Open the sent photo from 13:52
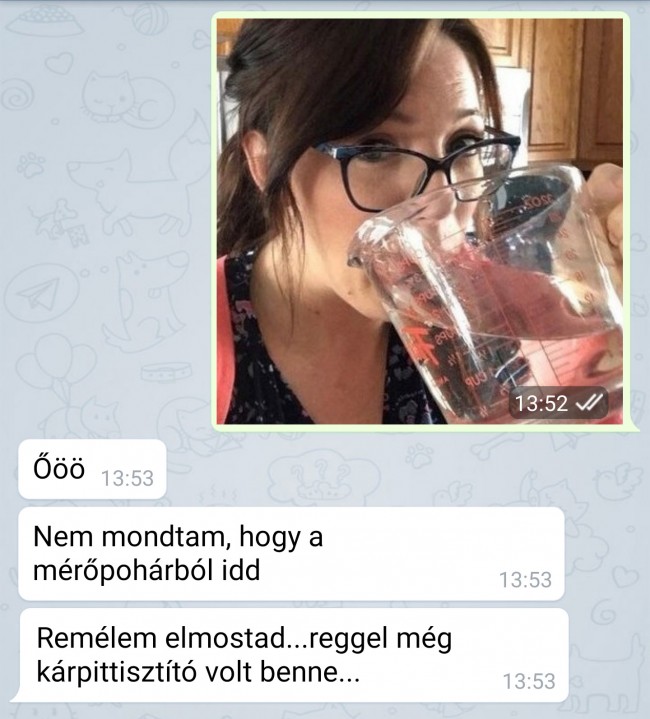This screenshot has width=650, height=719. [x=420, y=220]
